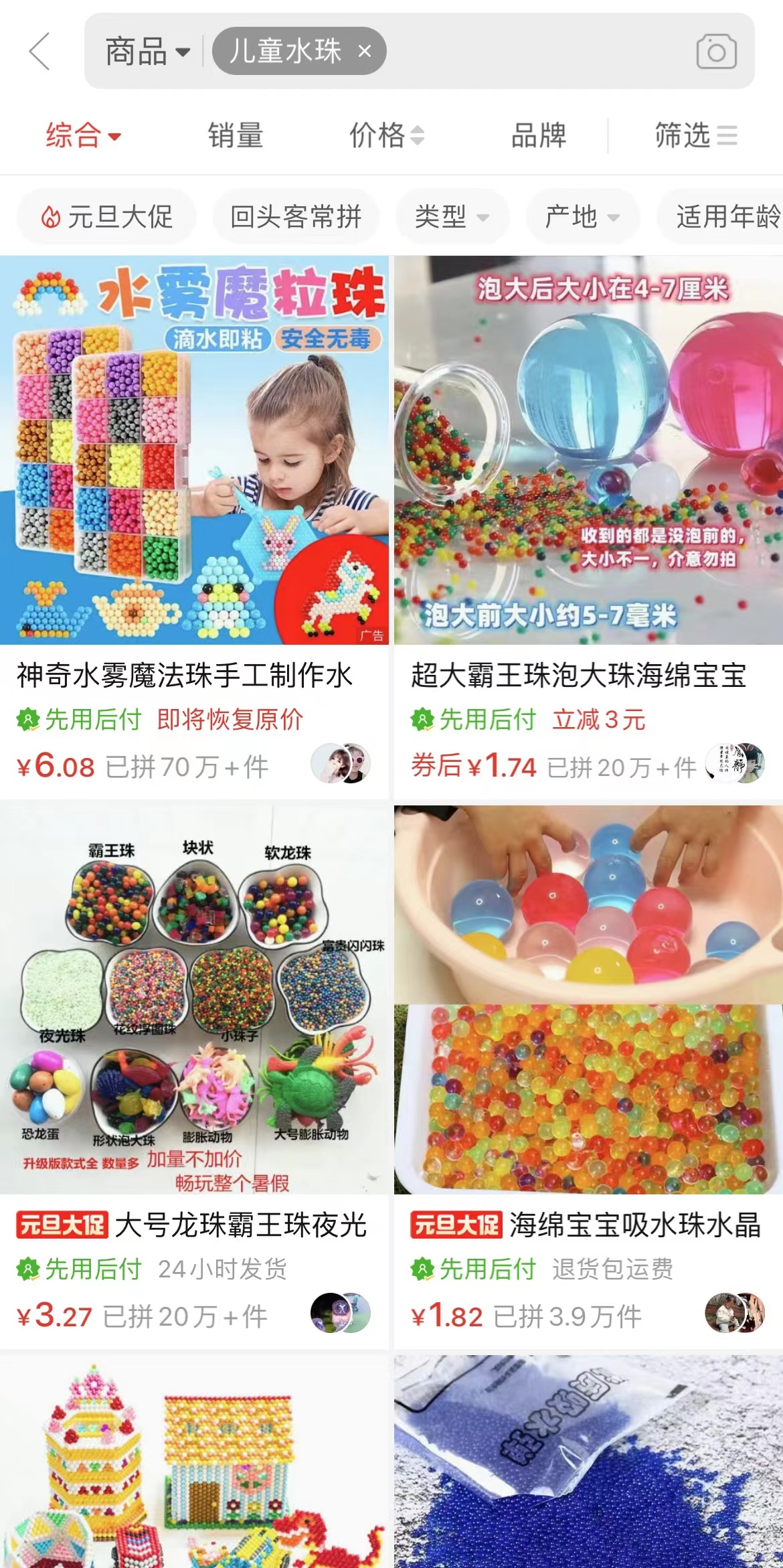Open the 超大霸王珠泡大珠 product card
Viewport: 783px width, 1568px height.
click(x=588, y=527)
